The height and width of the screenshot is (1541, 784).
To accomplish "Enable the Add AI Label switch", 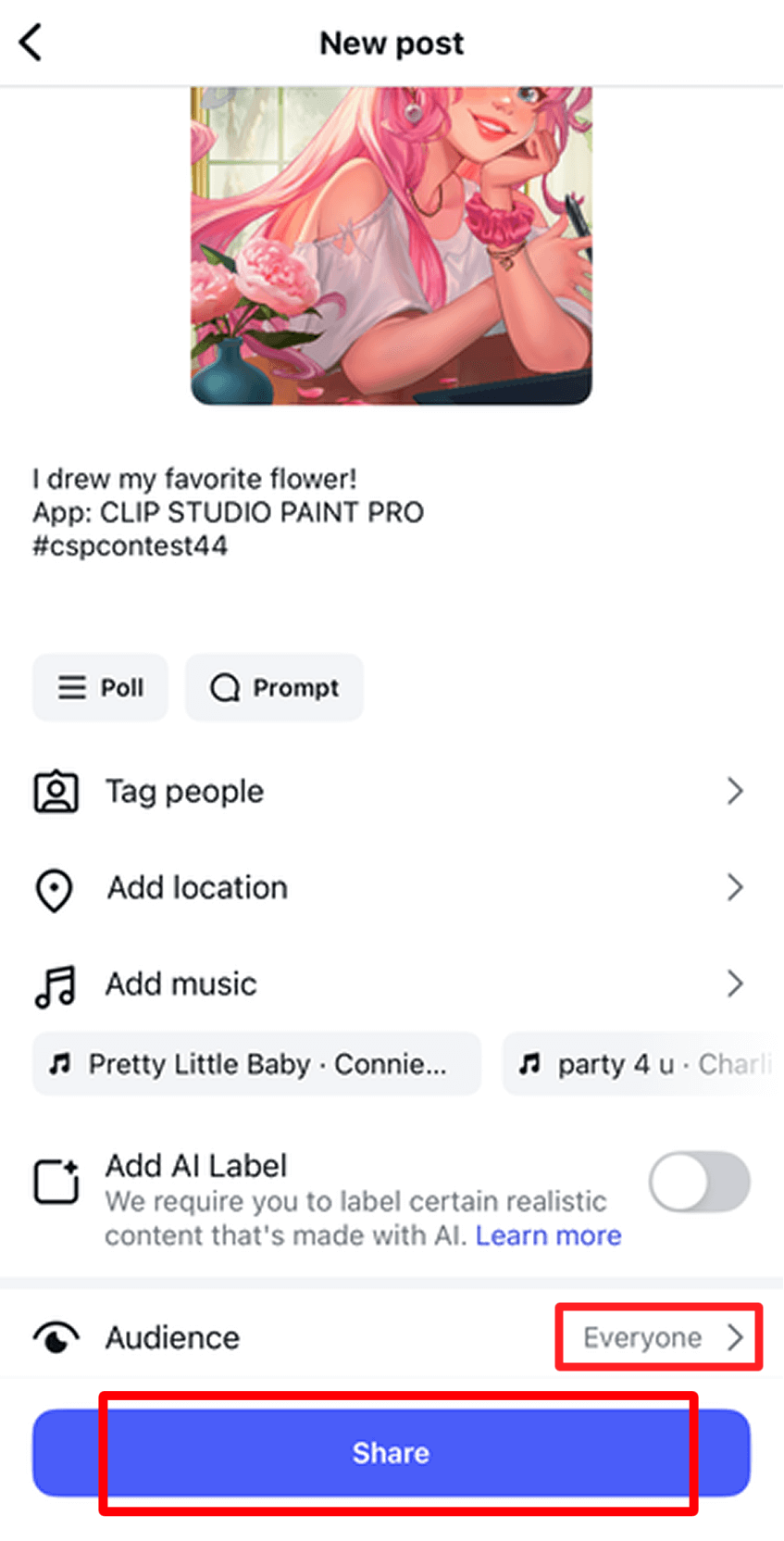I will point(699,1182).
